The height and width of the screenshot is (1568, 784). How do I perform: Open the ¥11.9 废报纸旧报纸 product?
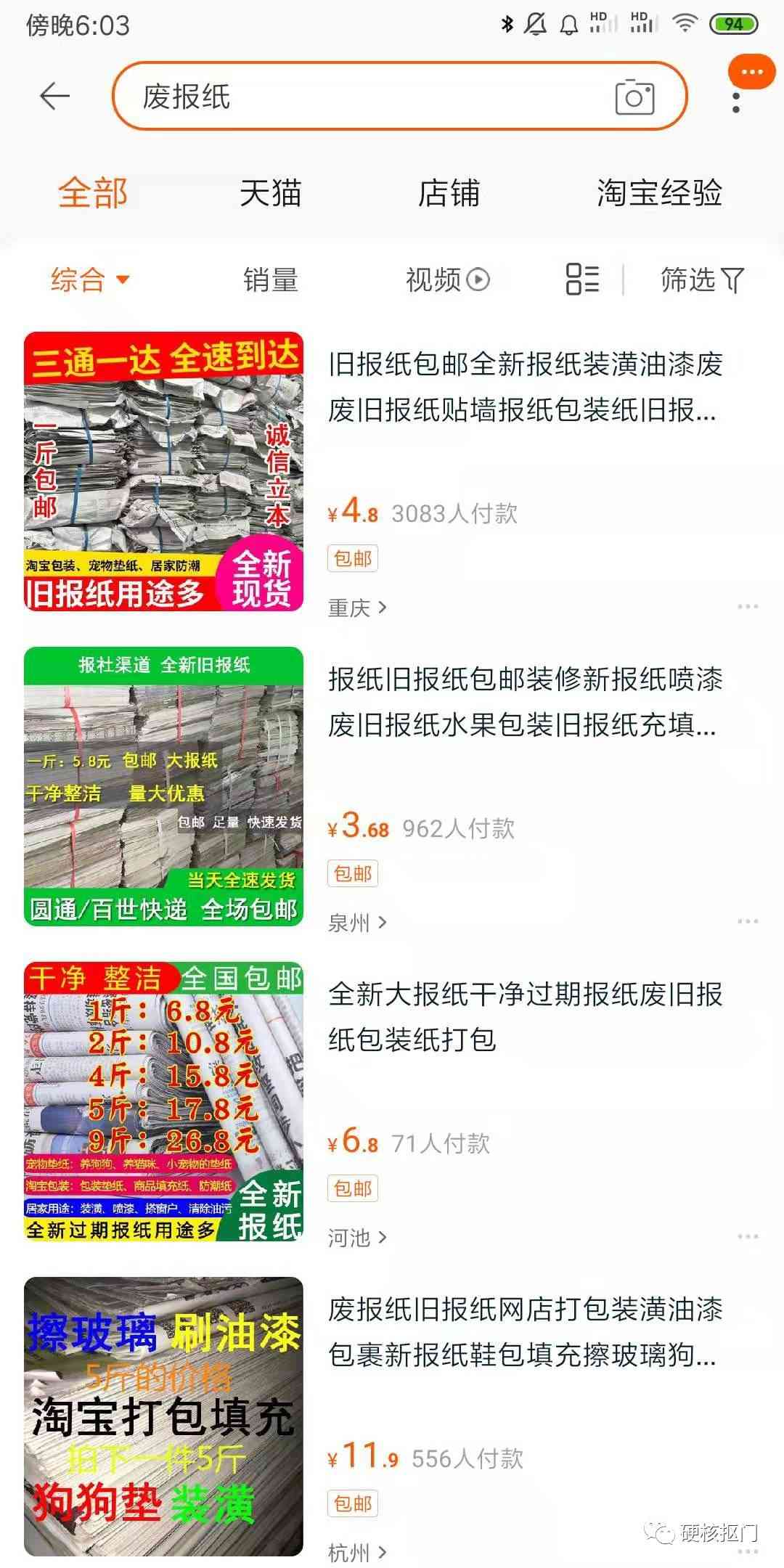[526, 1332]
